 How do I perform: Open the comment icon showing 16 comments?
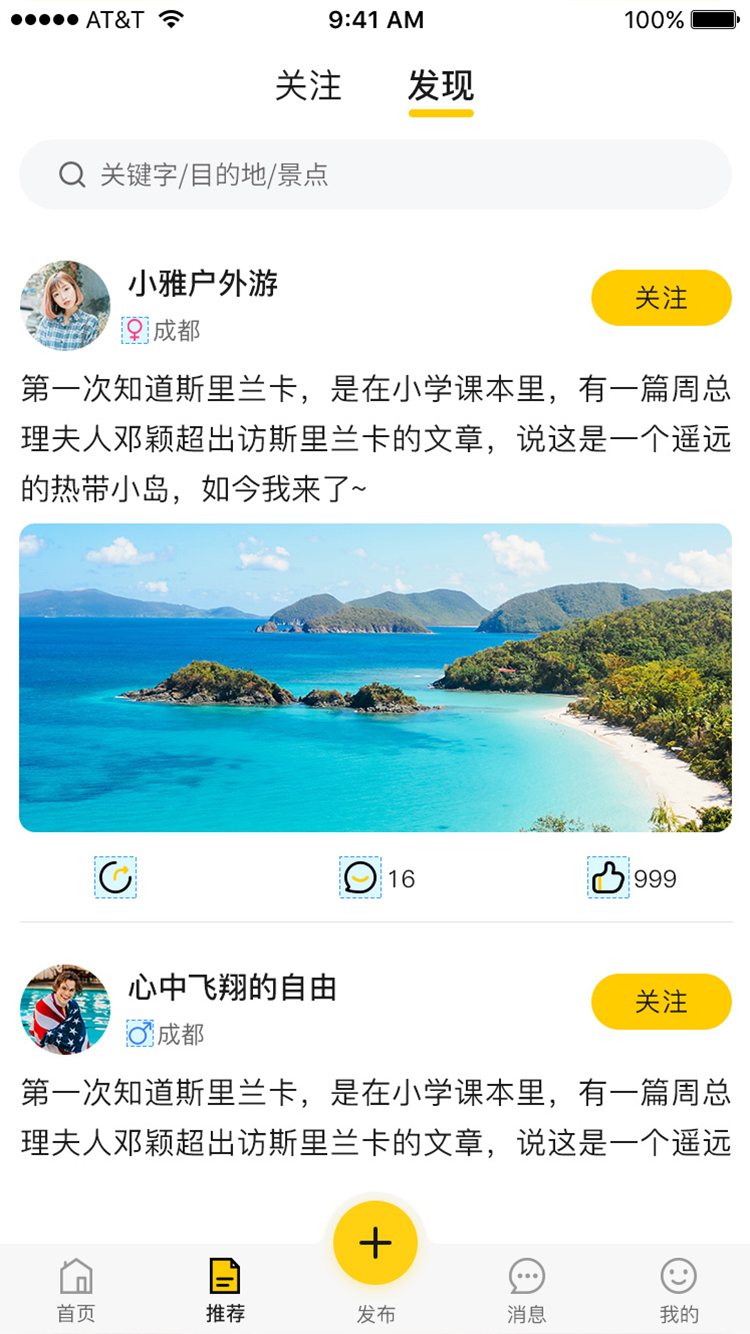point(361,877)
